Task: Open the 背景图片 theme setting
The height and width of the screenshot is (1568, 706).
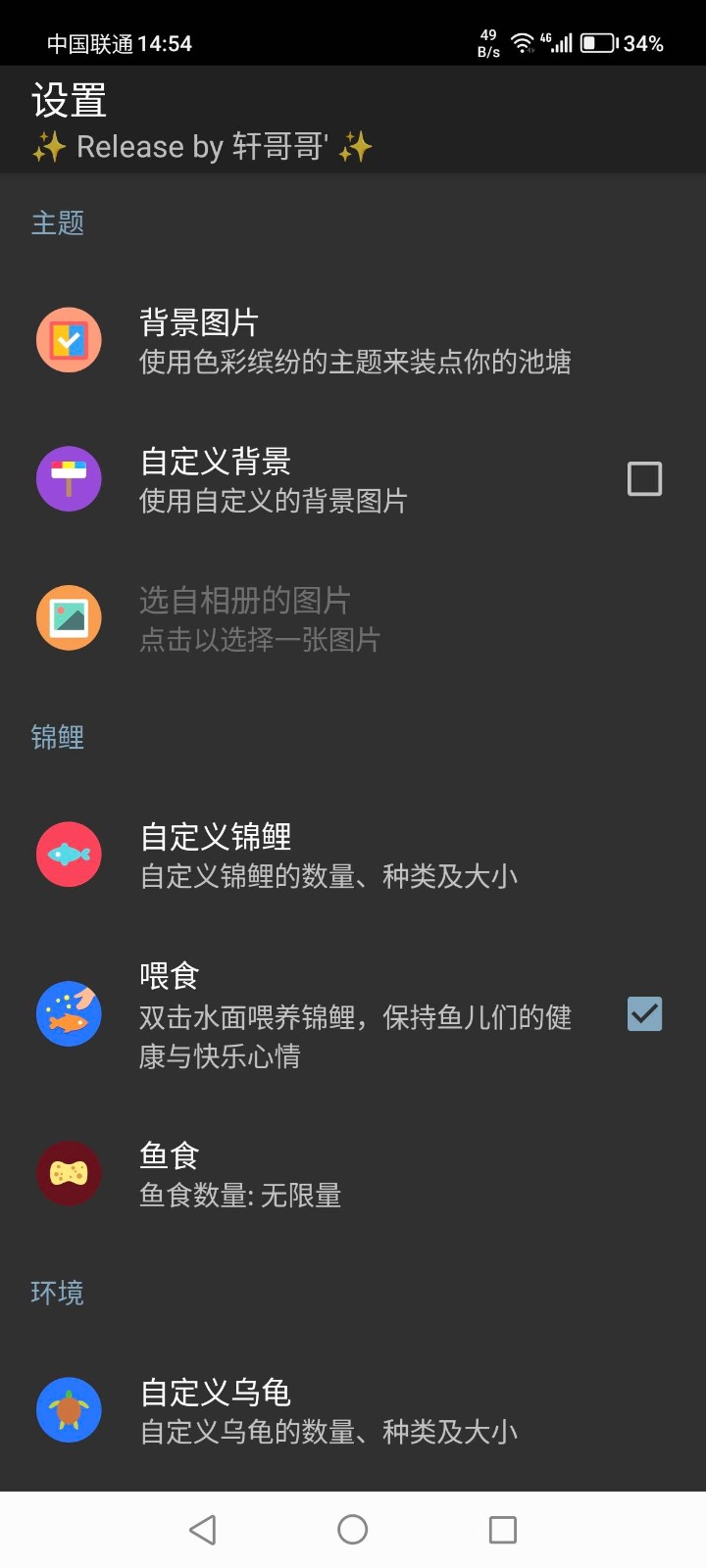Action: (x=353, y=341)
